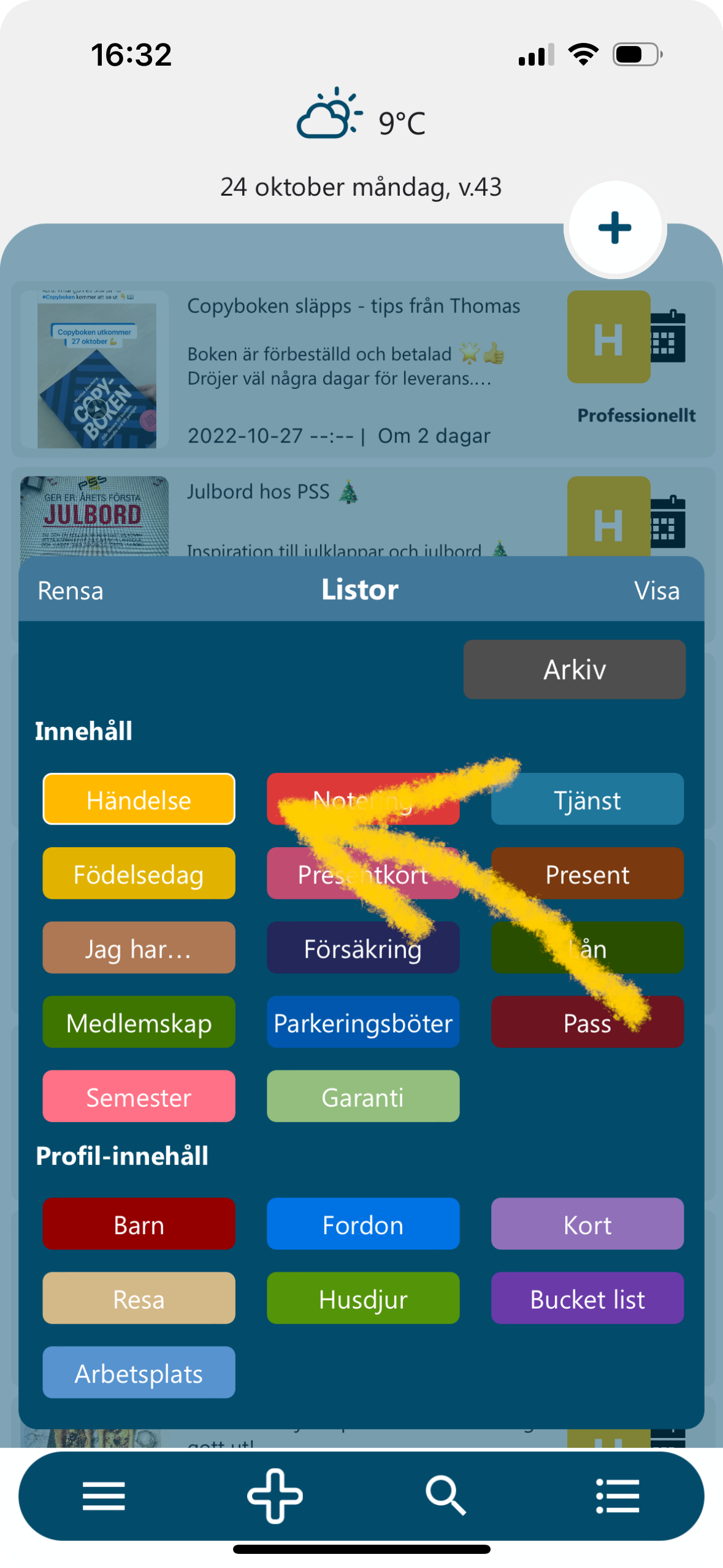The height and width of the screenshot is (1568, 723).
Task: Select the Bucket list chip
Action: (x=587, y=1298)
